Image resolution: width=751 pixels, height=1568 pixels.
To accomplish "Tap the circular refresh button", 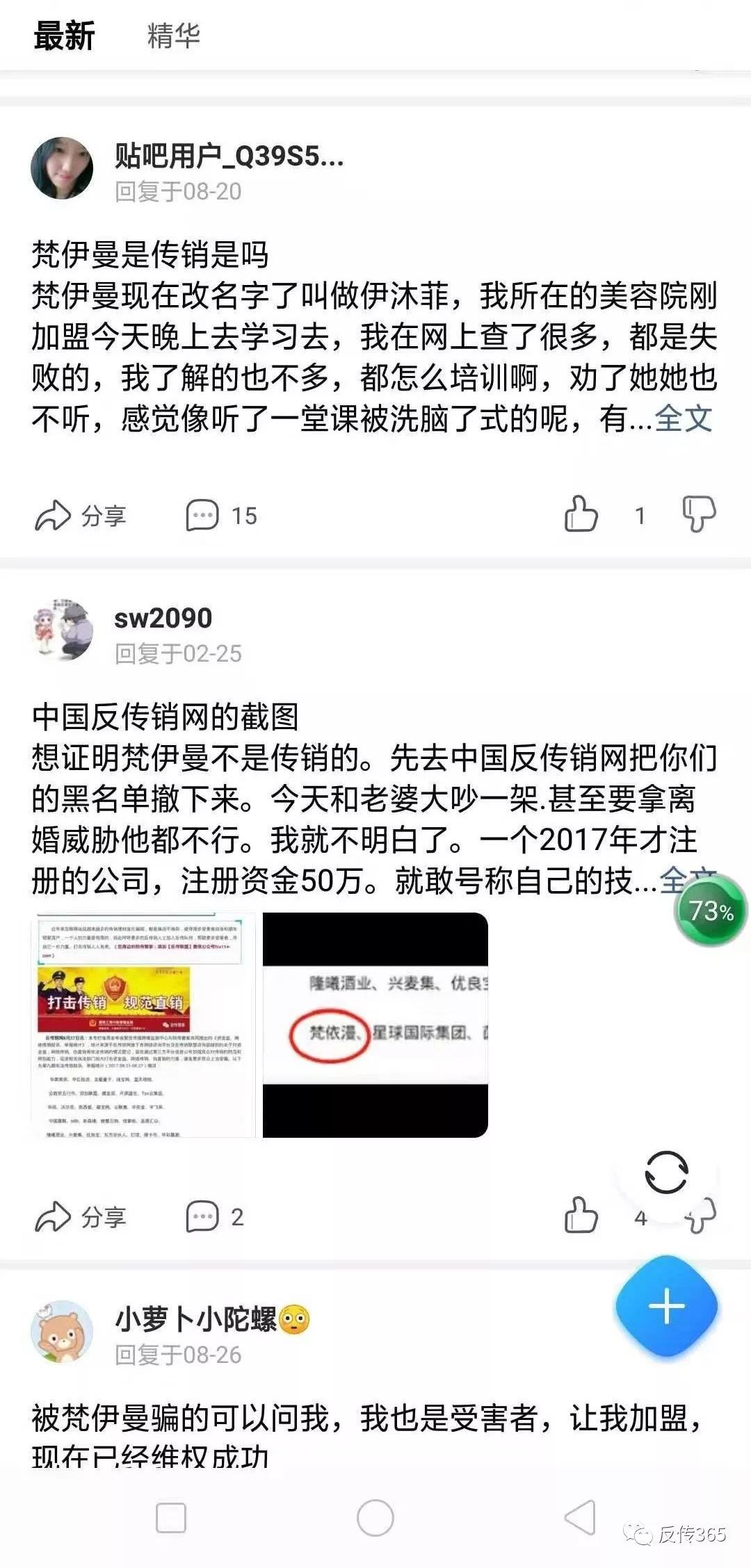I will pyautogui.click(x=666, y=1173).
